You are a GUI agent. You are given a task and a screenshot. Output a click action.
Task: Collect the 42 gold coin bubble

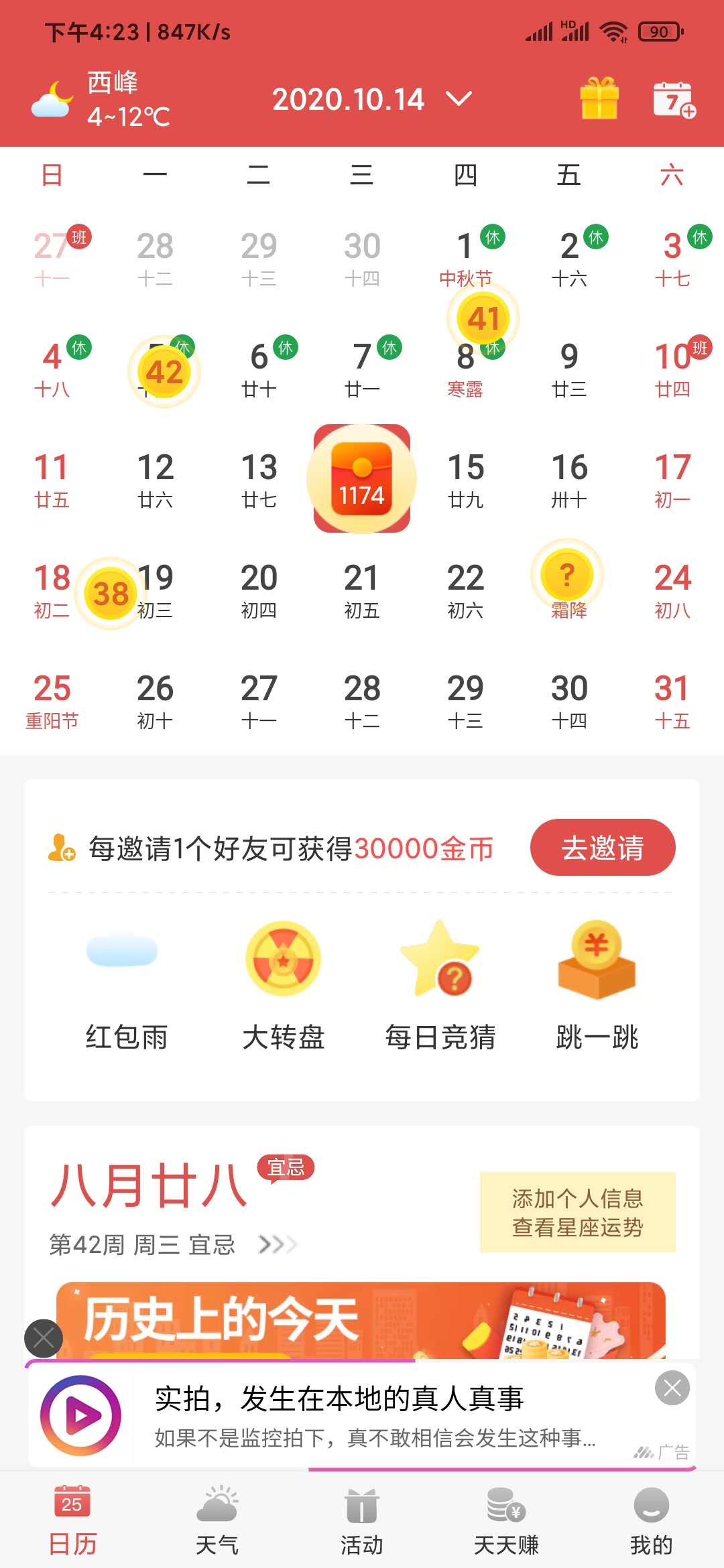[164, 372]
